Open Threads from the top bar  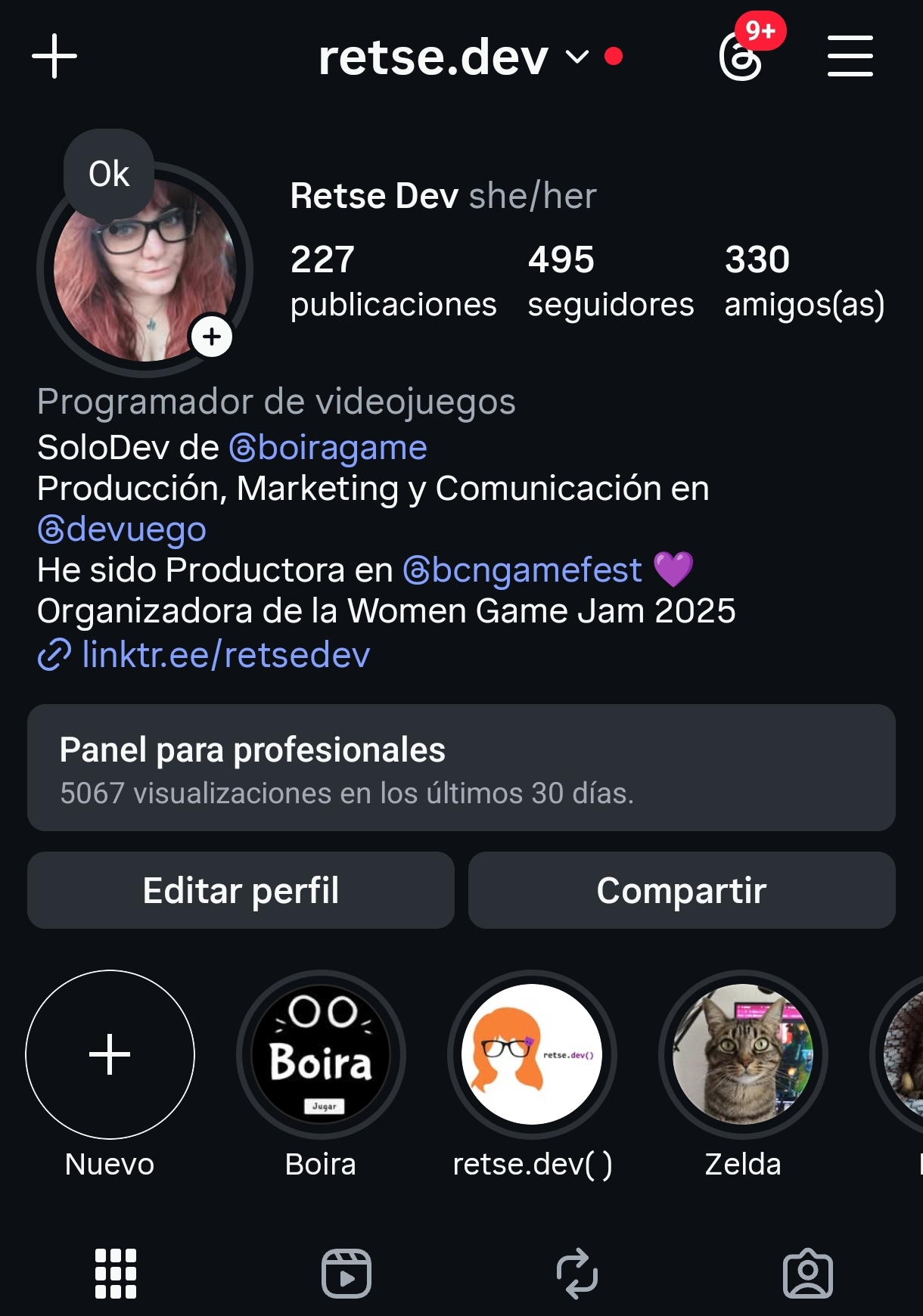point(741,57)
